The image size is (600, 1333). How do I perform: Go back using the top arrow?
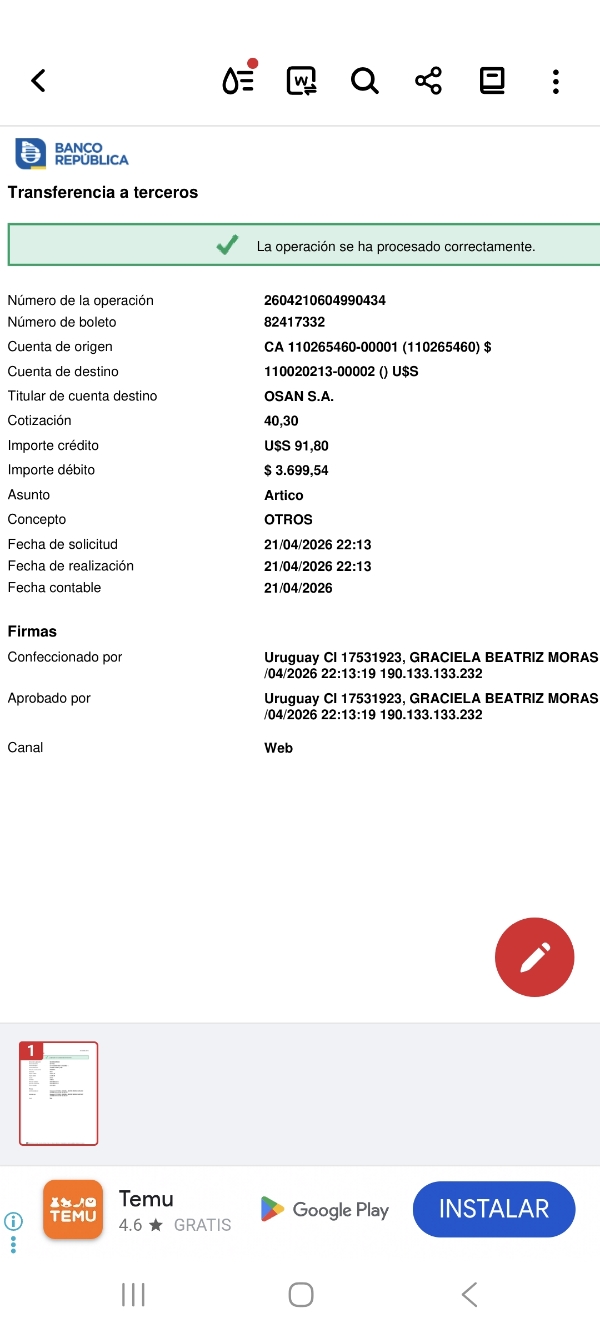click(x=38, y=81)
